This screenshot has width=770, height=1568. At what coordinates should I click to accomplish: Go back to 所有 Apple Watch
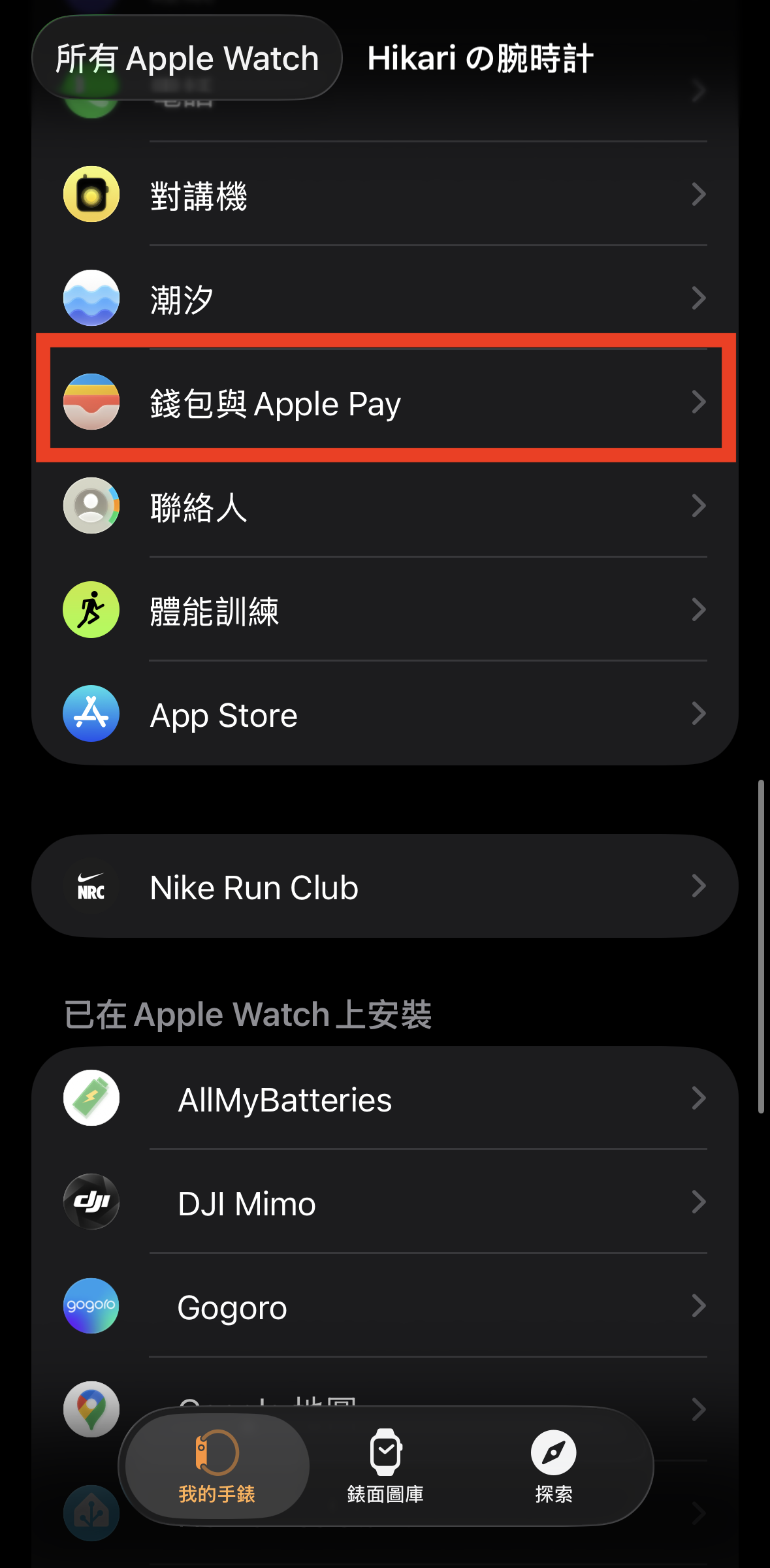(x=187, y=59)
